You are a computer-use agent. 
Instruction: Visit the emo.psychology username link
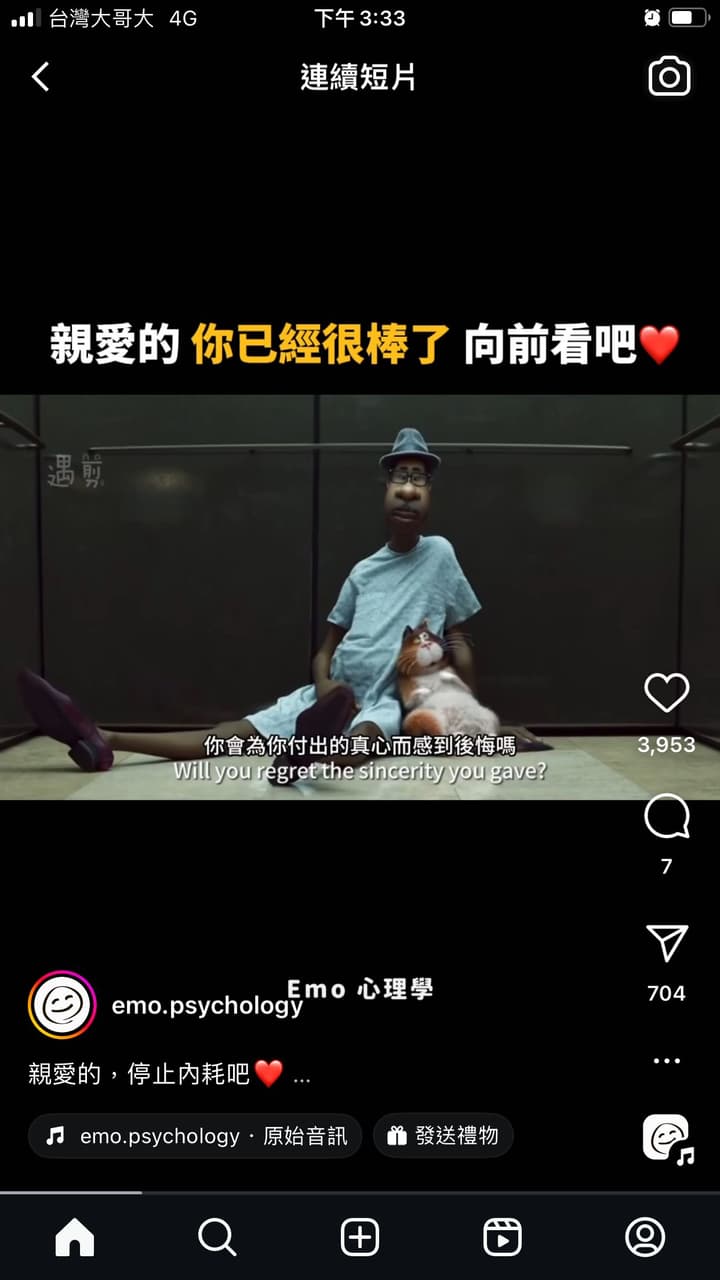(206, 1006)
